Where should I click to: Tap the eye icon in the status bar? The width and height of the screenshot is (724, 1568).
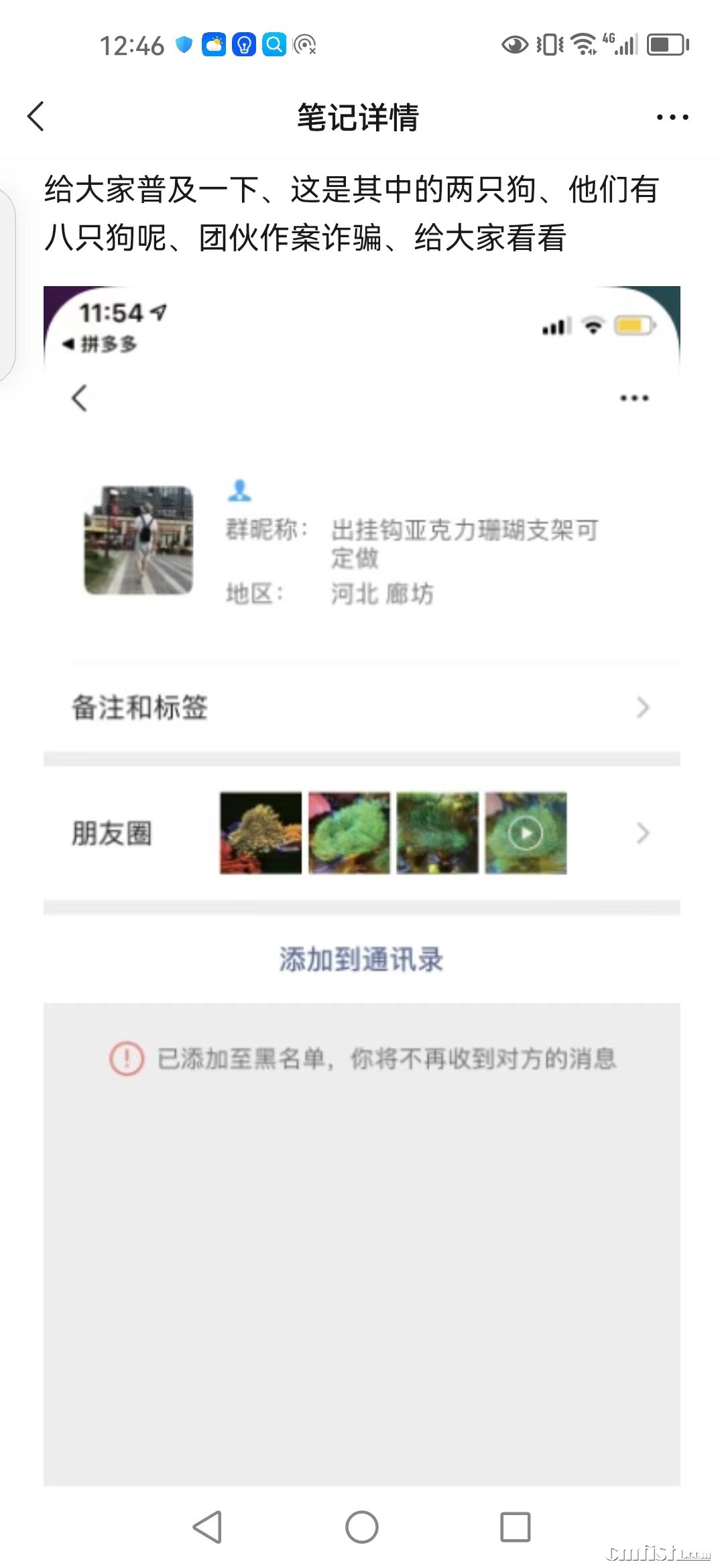(x=515, y=45)
